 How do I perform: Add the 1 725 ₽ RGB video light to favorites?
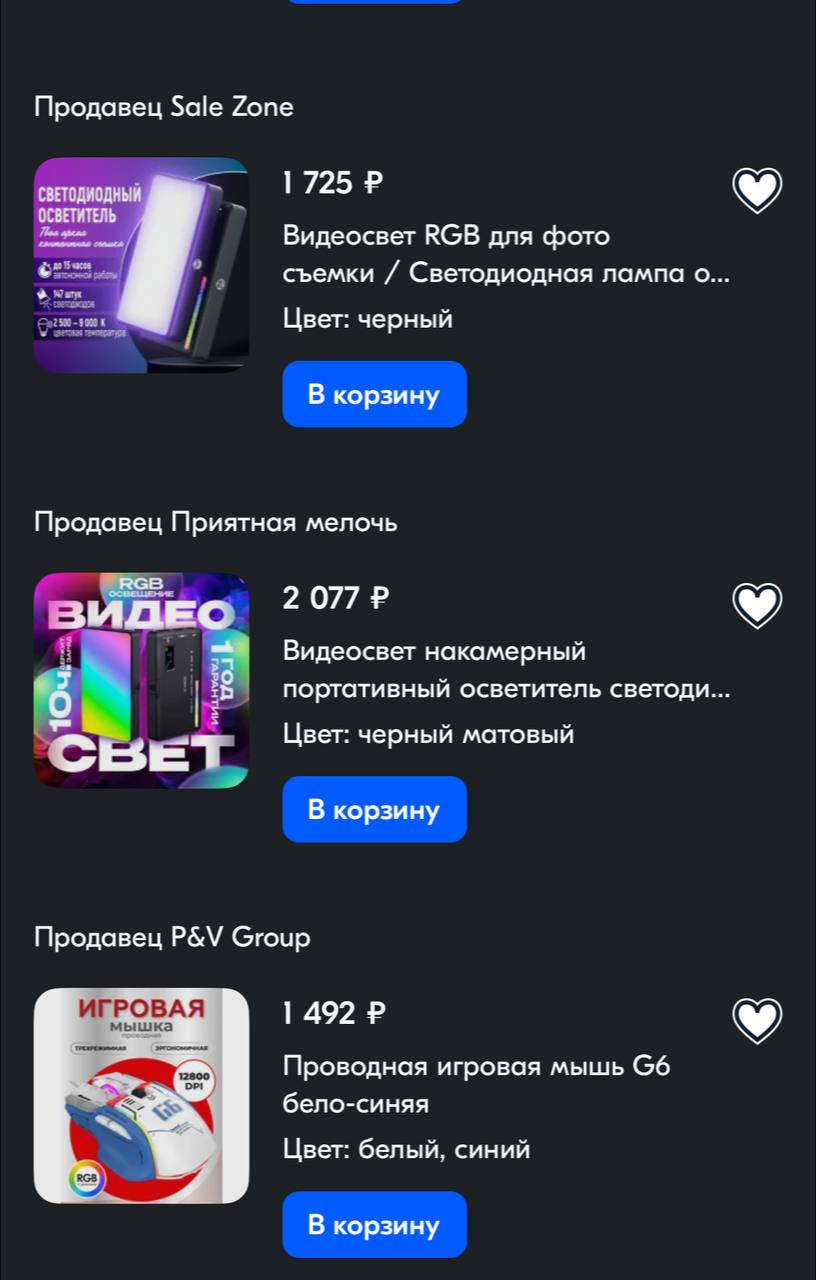[757, 190]
